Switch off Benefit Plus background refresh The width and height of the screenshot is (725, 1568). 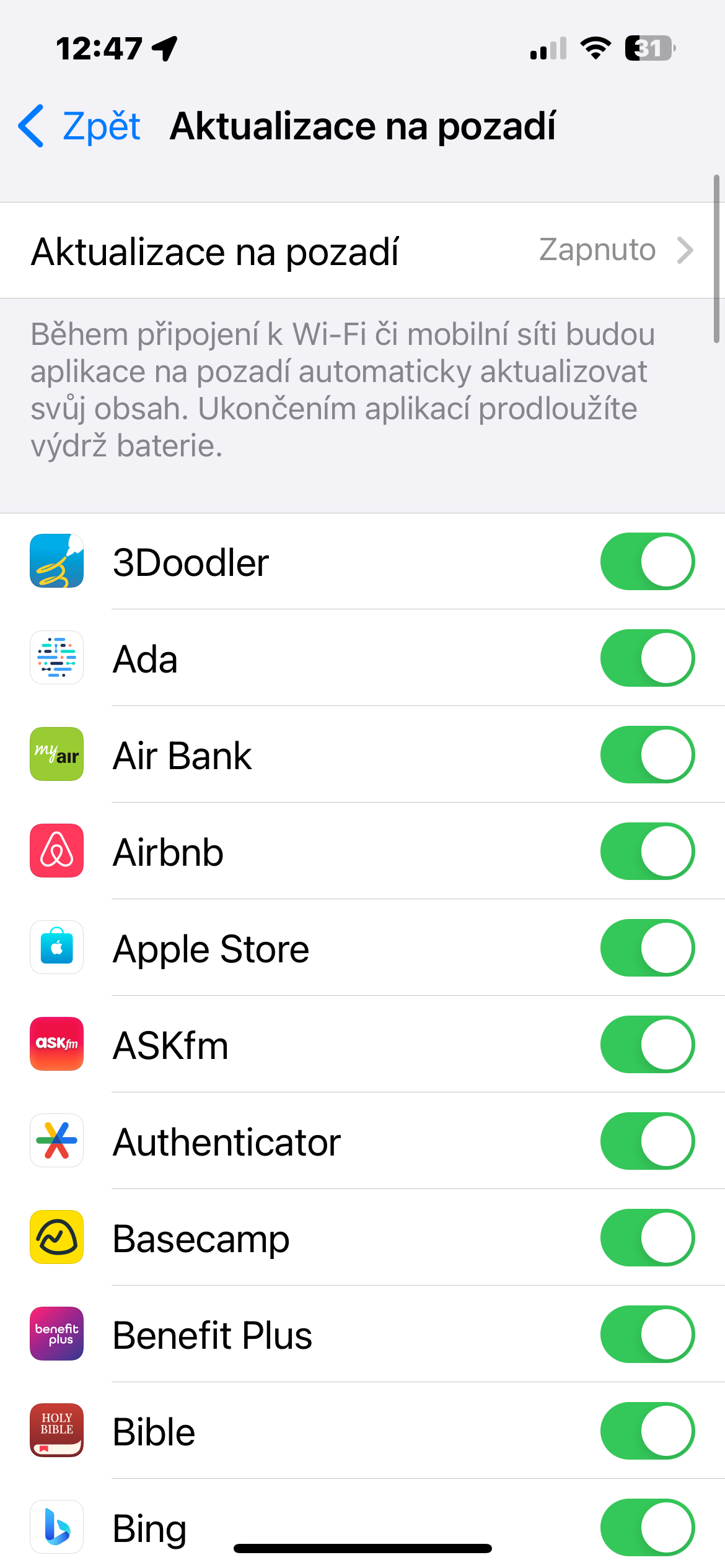(647, 1335)
